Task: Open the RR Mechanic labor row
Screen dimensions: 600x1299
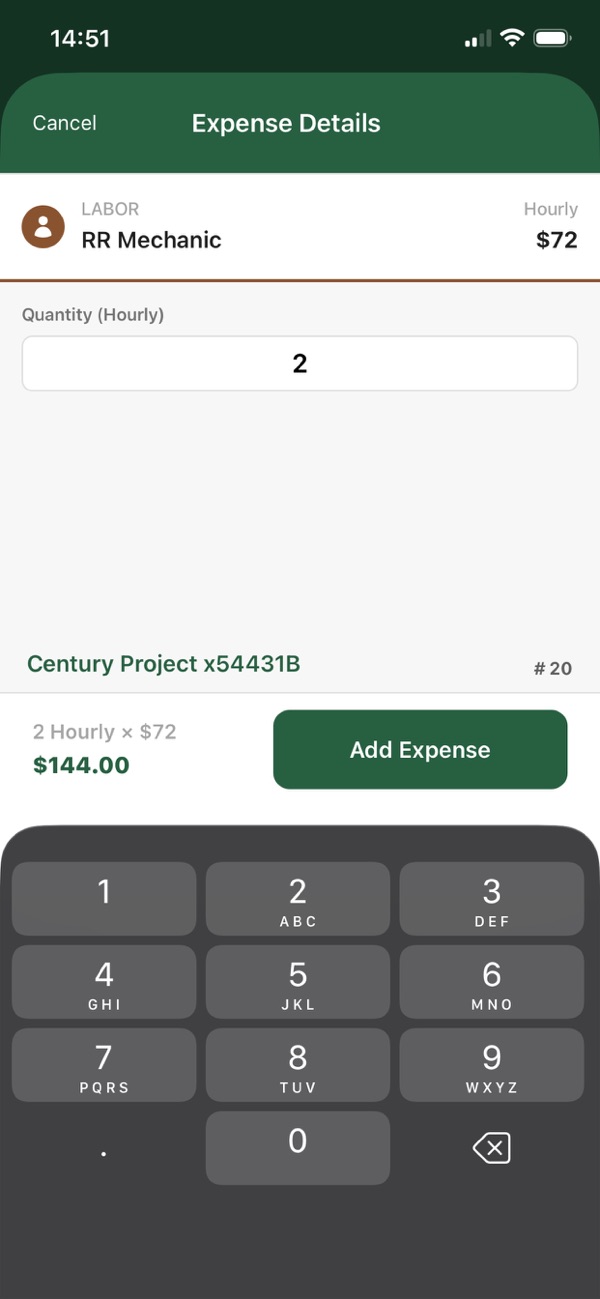Action: [x=300, y=227]
